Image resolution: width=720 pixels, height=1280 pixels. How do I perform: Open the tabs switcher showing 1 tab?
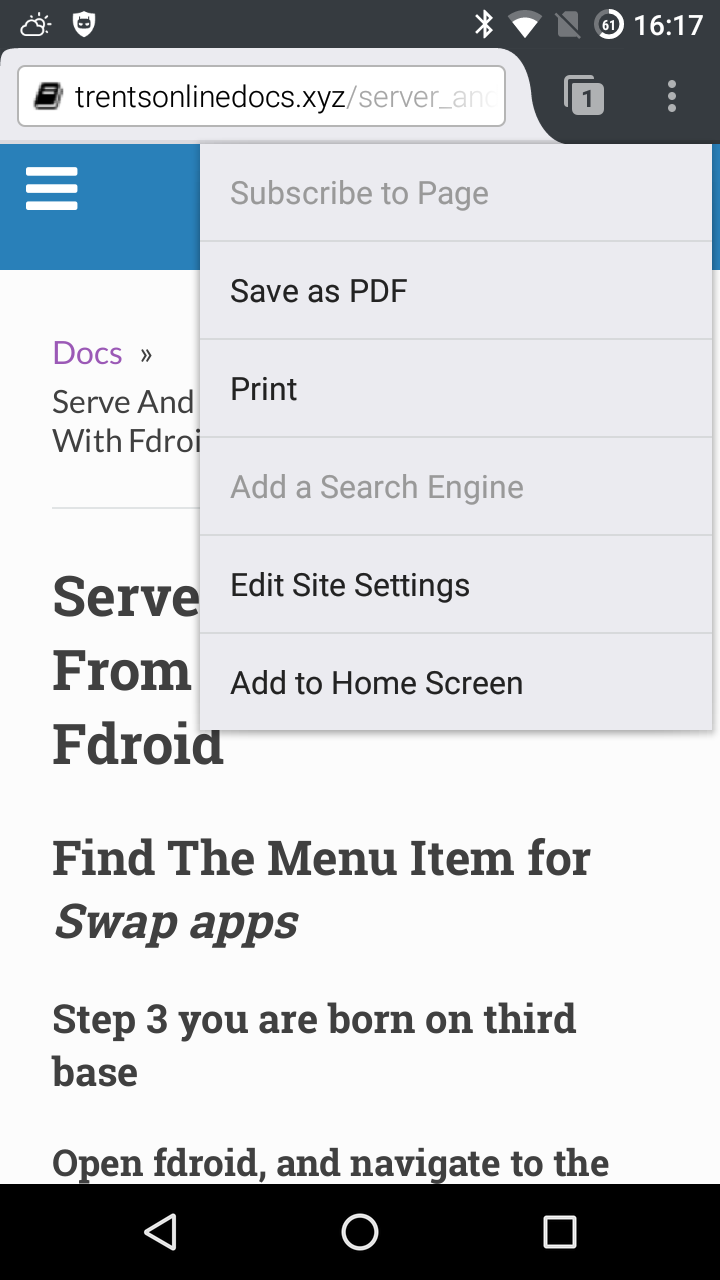(x=584, y=96)
